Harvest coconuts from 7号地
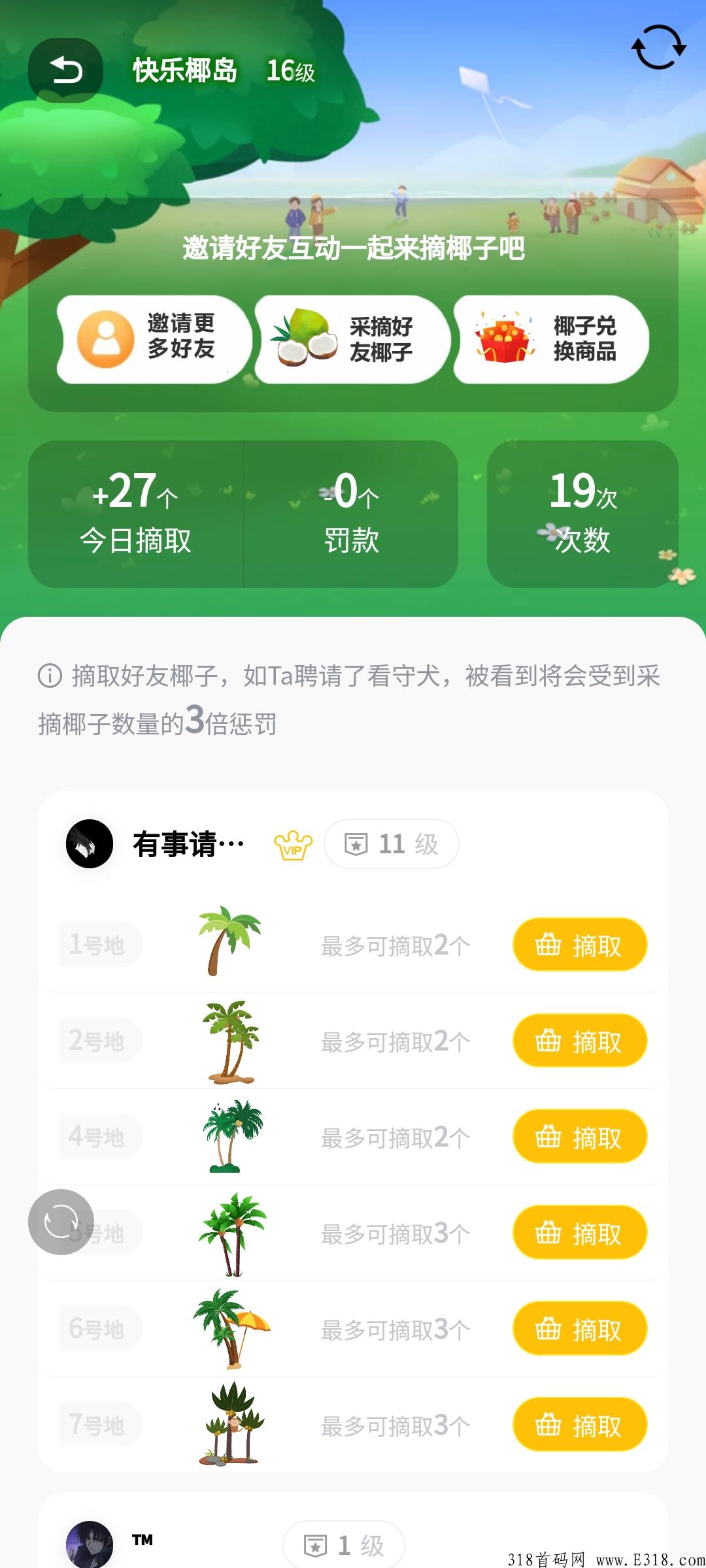Viewport: 706px width, 1568px height. (580, 1425)
